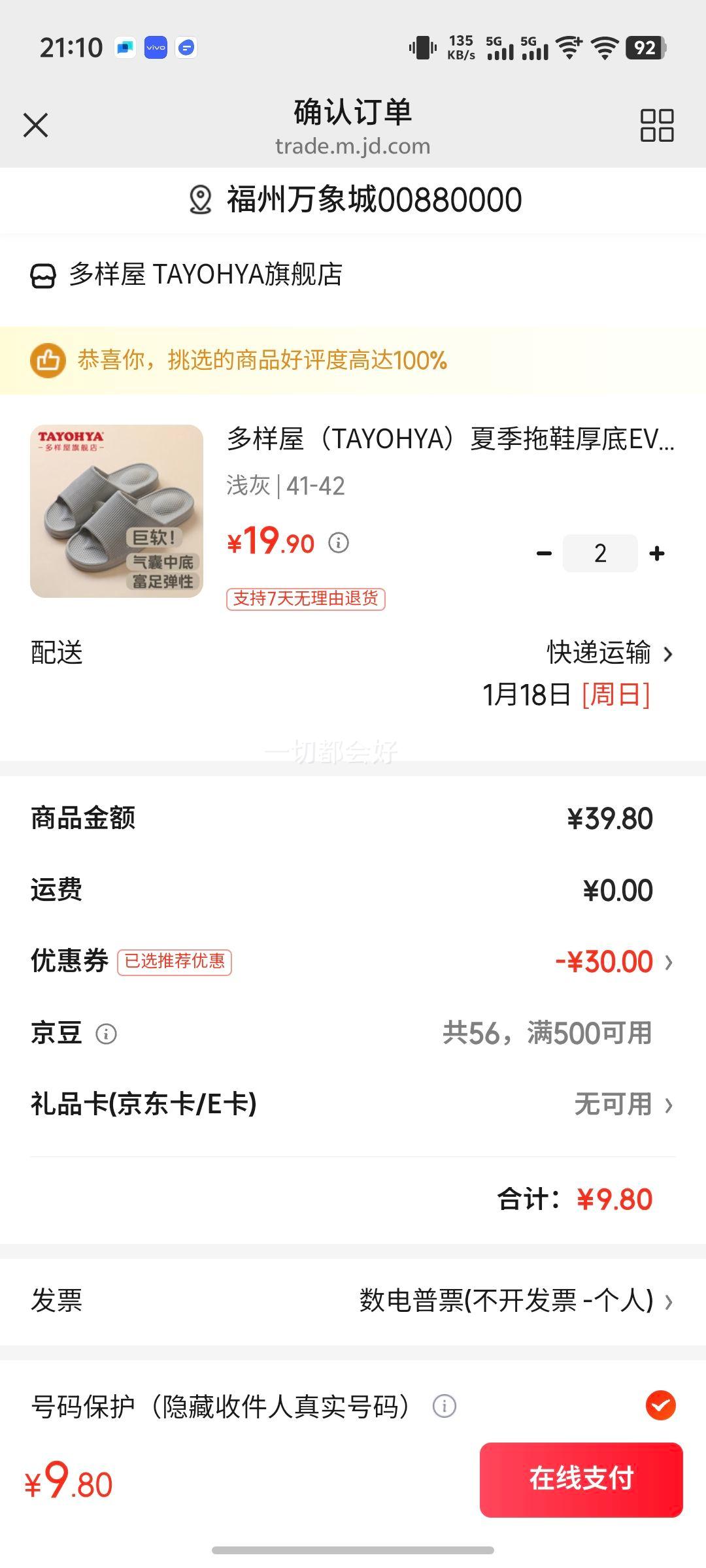
Task: Click the store icon next to TAYOHYA旗舰店
Action: pos(43,276)
